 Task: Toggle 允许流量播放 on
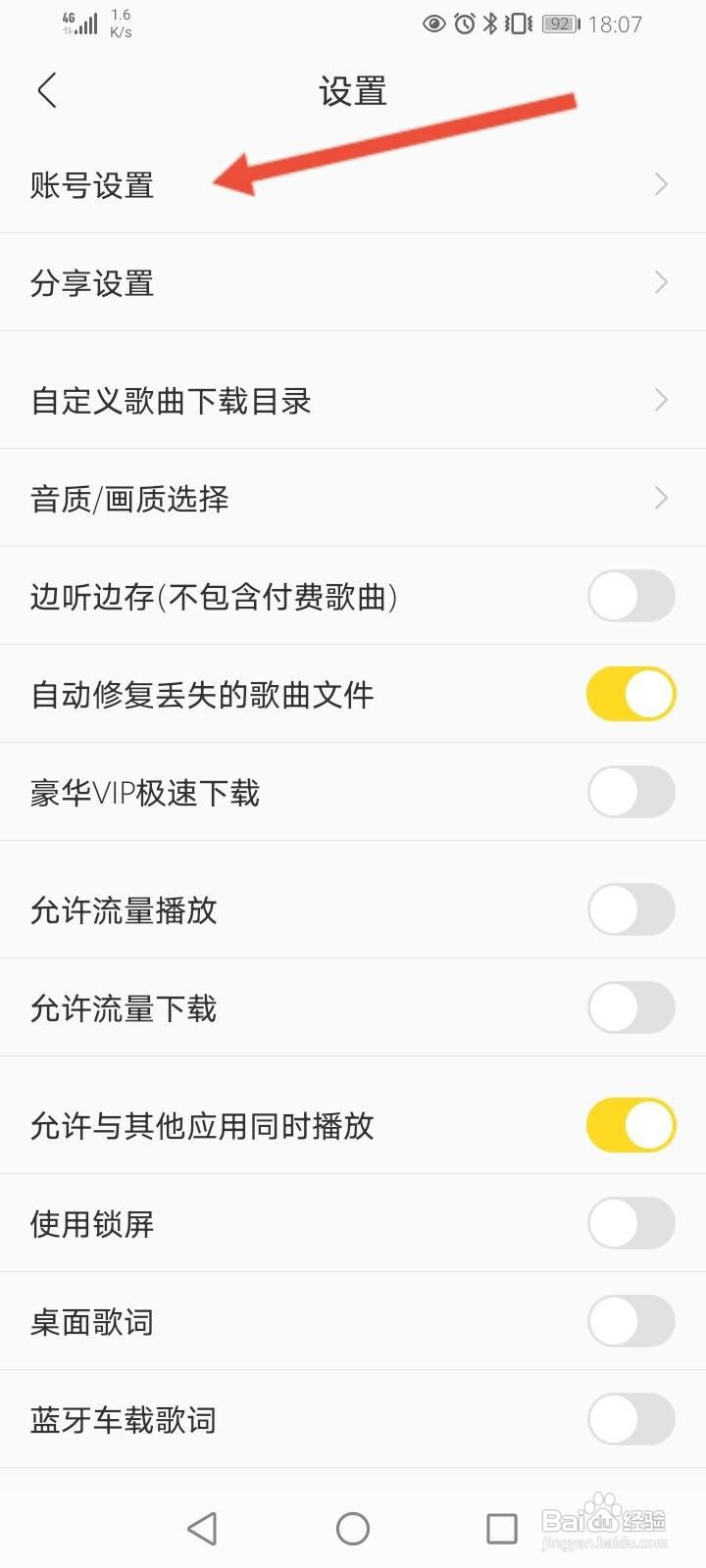[x=630, y=910]
